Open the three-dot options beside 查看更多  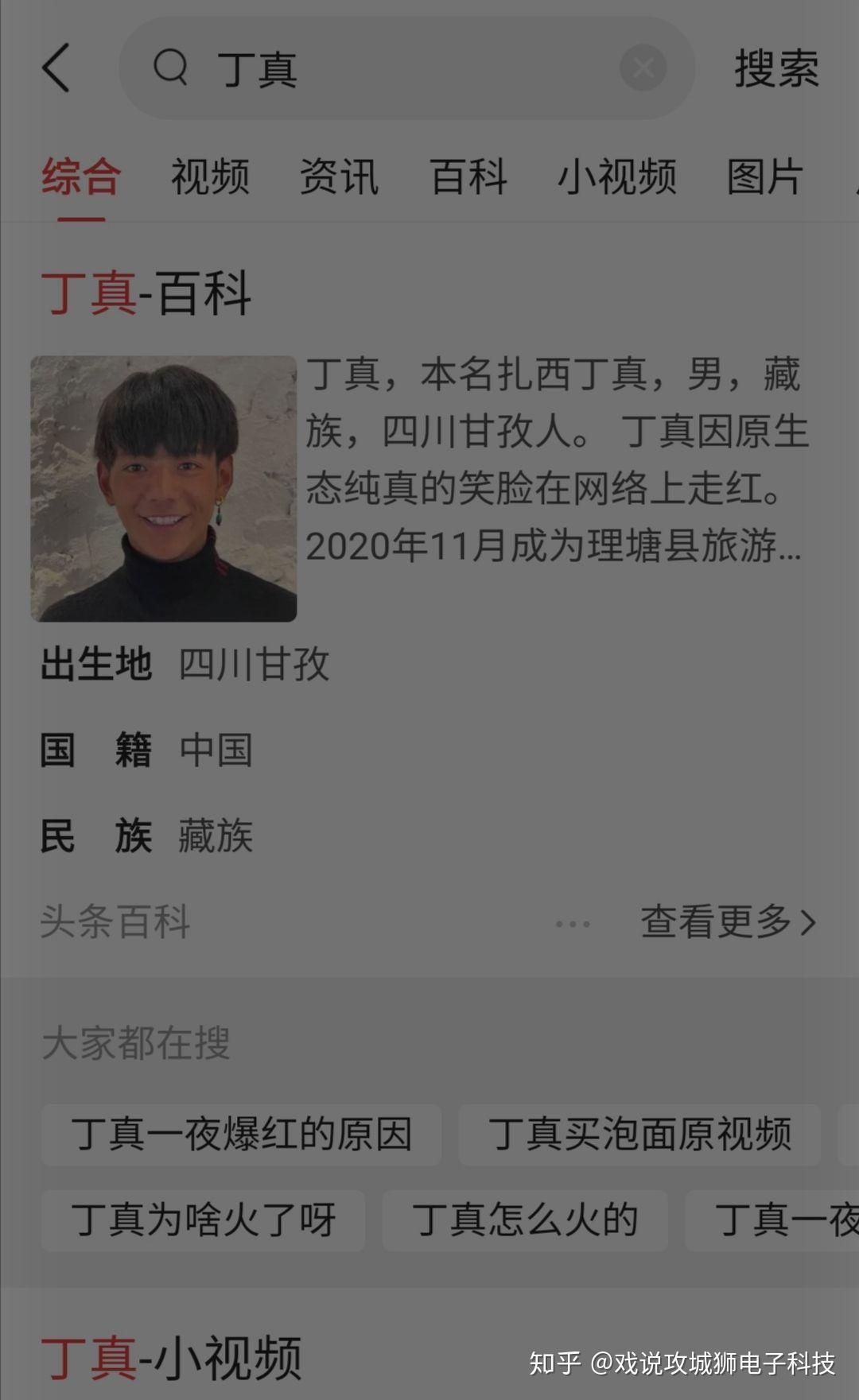[573, 924]
